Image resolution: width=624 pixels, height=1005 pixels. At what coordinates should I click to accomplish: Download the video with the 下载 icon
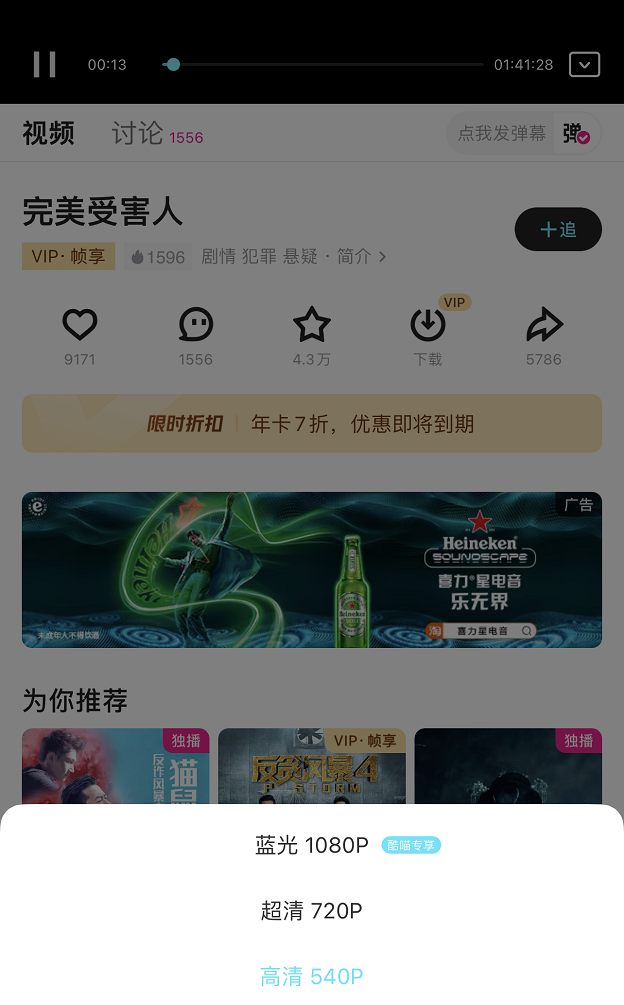coord(428,326)
